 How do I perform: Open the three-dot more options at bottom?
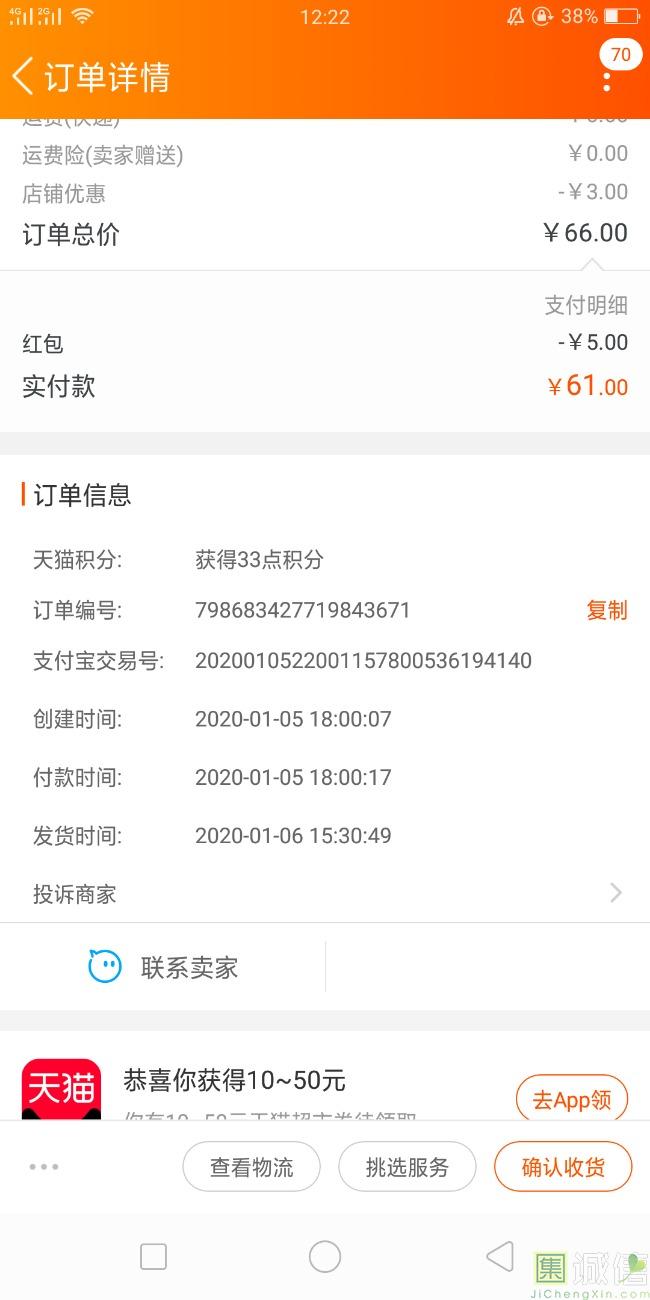(44, 1167)
